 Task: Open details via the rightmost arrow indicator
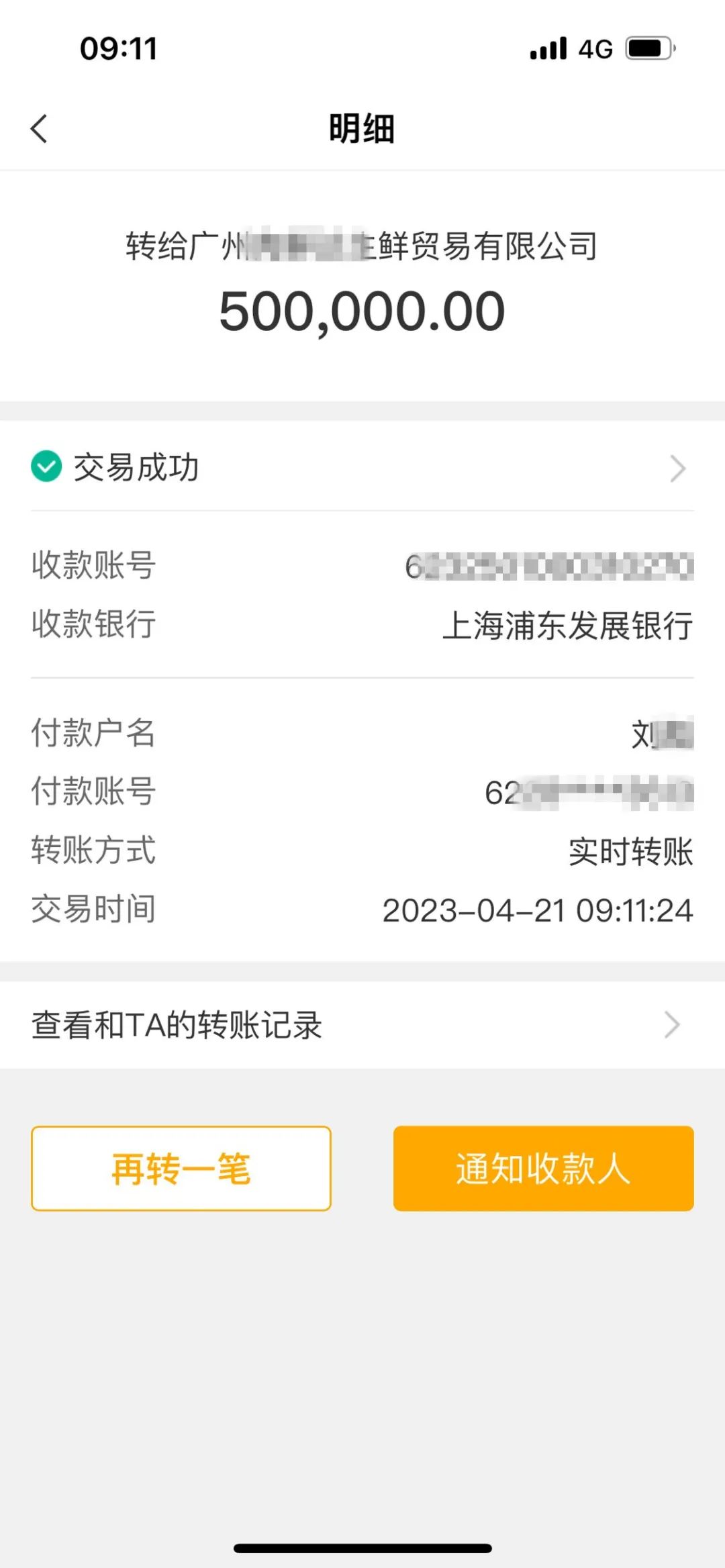pos(677,468)
